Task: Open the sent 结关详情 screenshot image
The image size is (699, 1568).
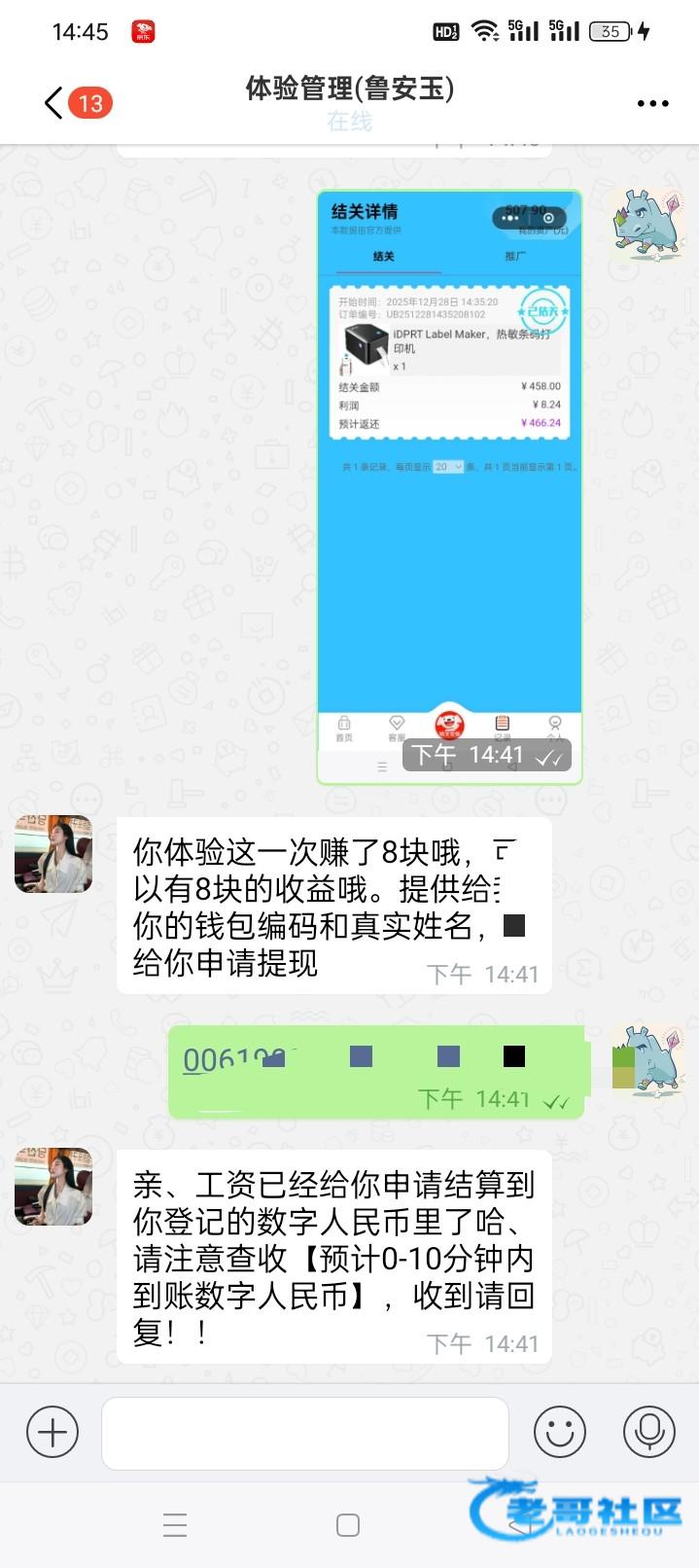Action: 449,486
